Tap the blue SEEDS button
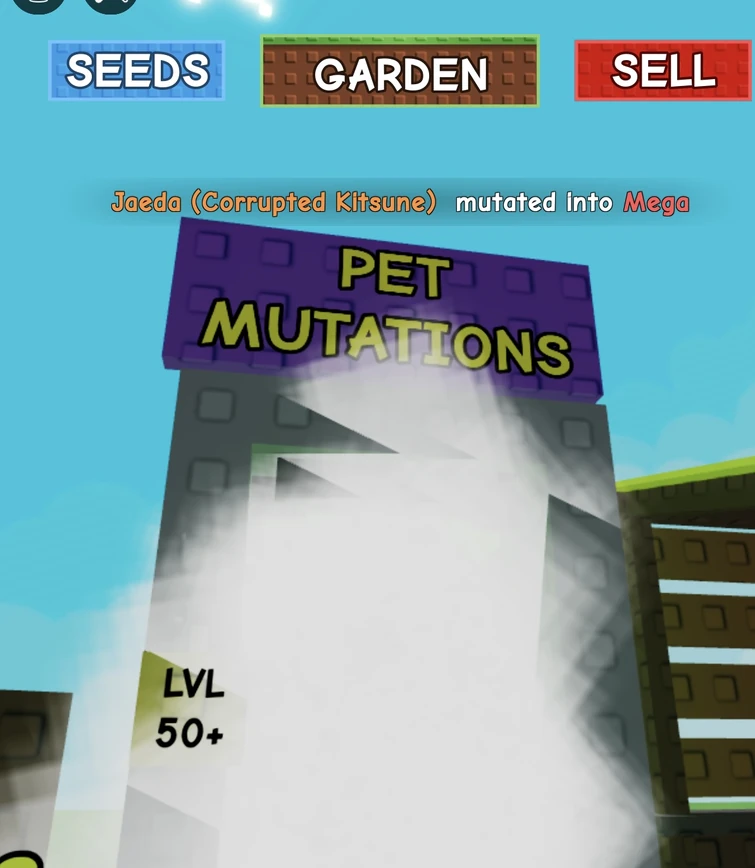 pos(137,71)
